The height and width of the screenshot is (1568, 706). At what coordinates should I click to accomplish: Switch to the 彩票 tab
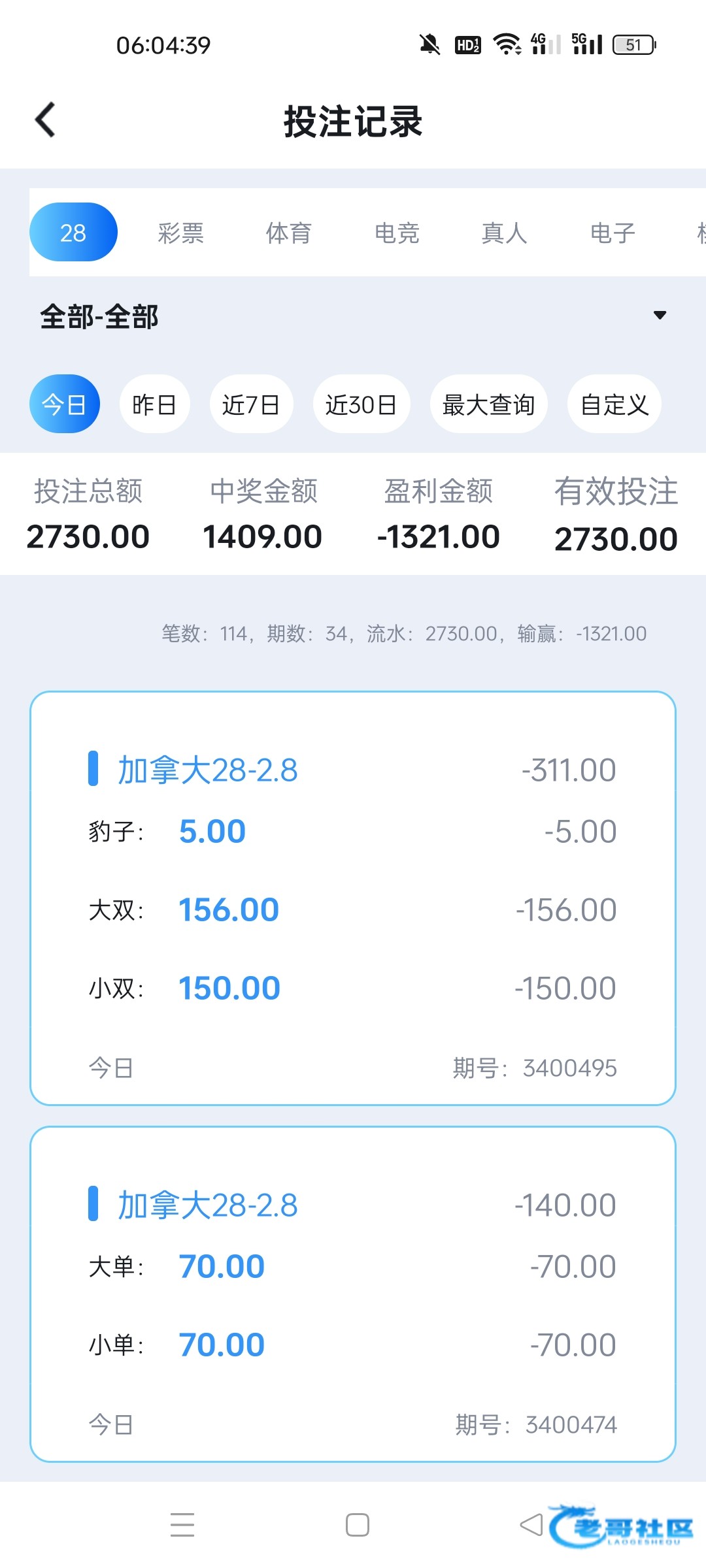tap(180, 233)
